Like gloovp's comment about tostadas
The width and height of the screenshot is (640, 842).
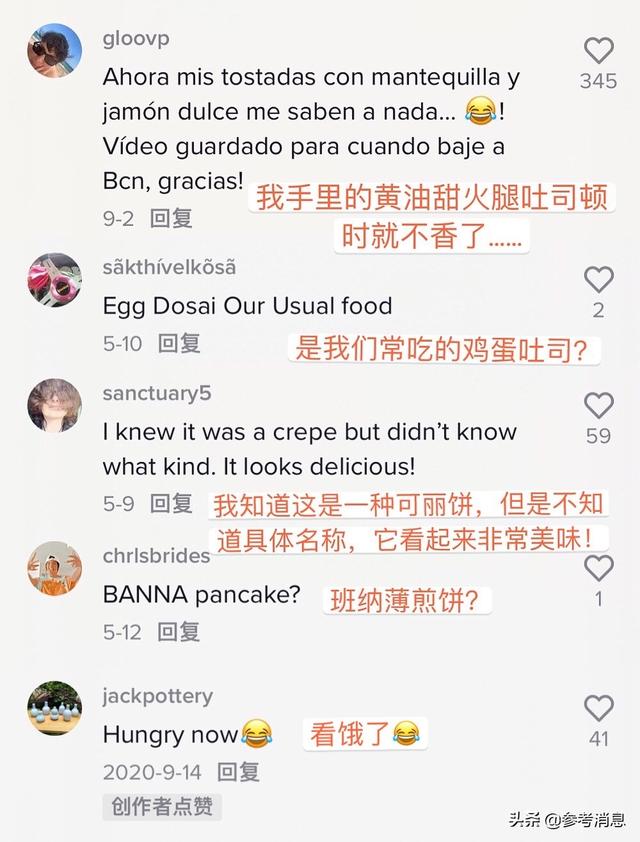pyautogui.click(x=598, y=51)
